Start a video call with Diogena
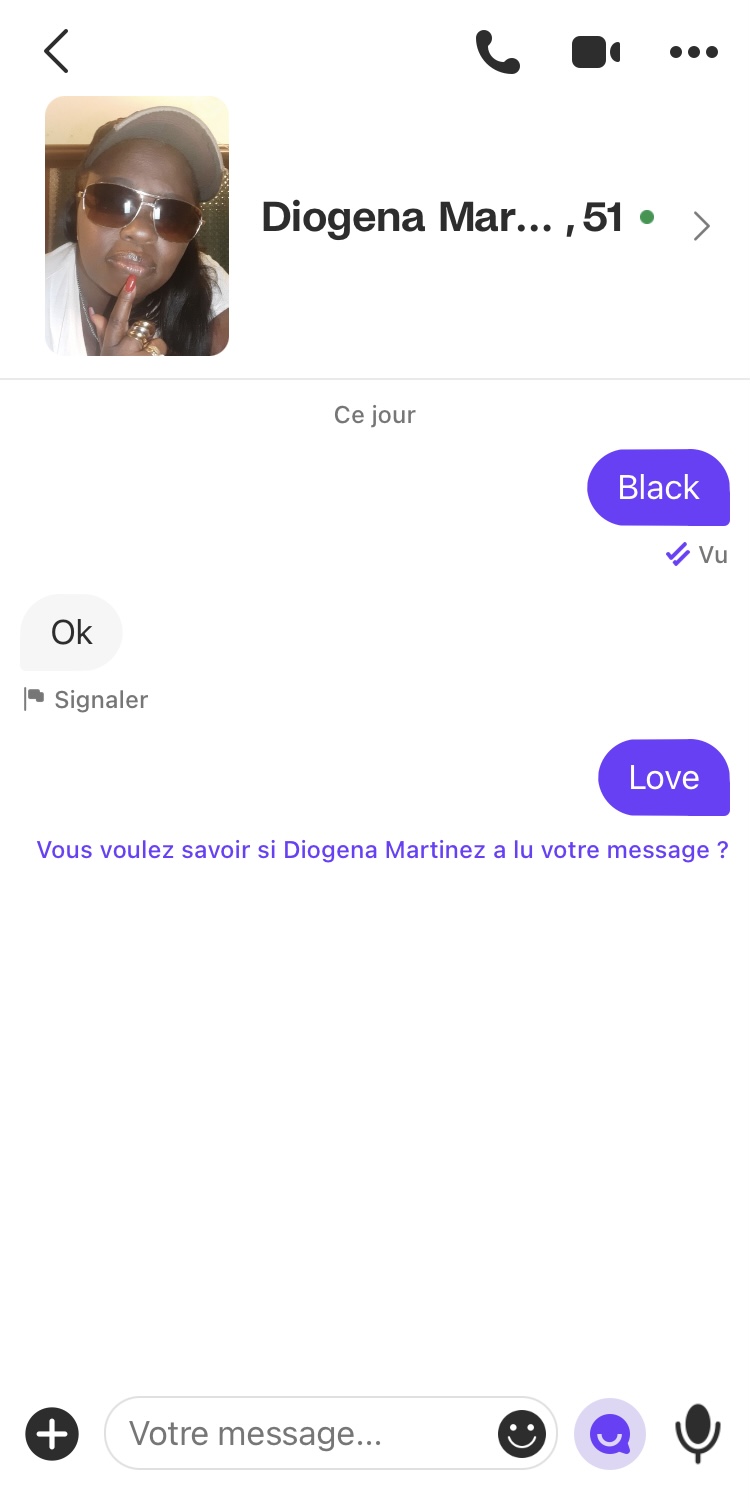 click(596, 52)
